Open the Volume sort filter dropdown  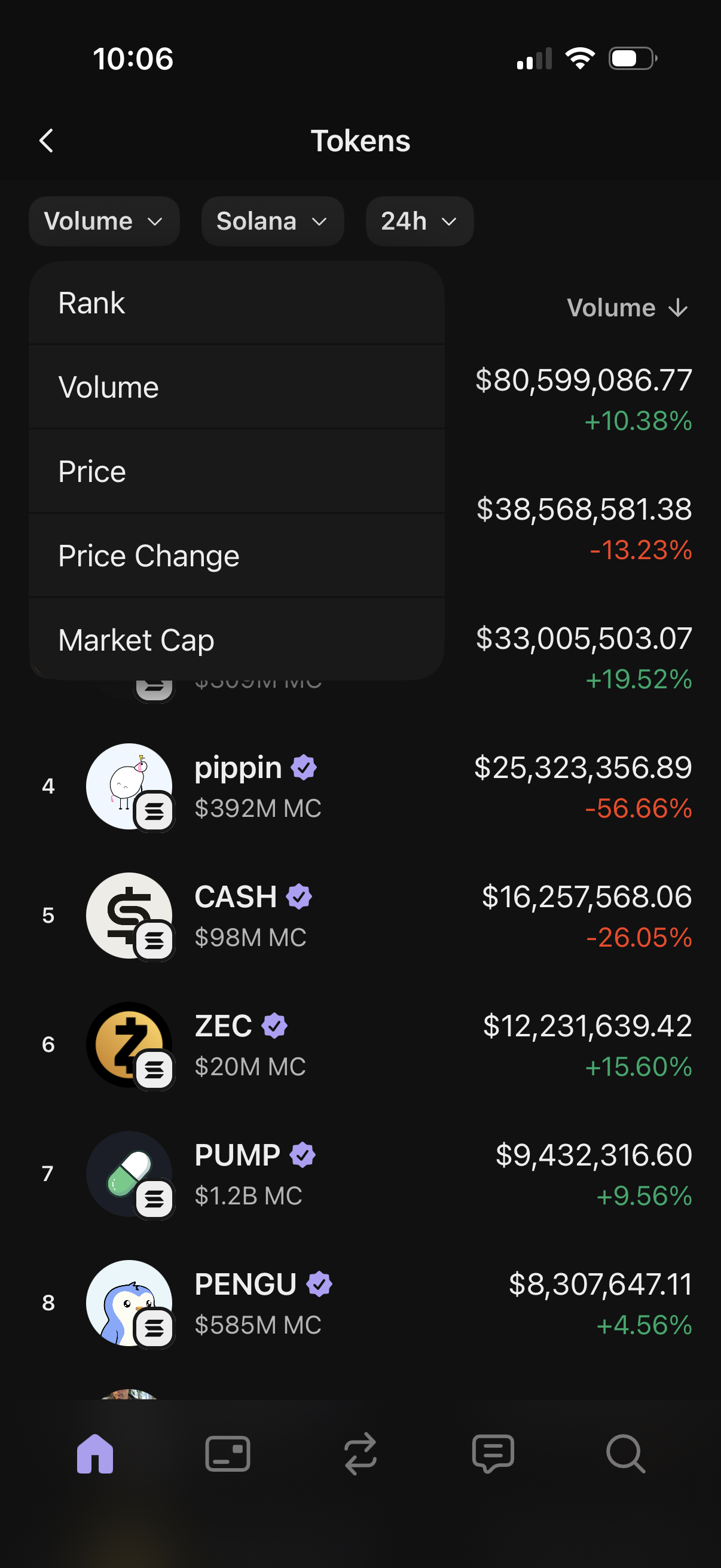[x=104, y=221]
